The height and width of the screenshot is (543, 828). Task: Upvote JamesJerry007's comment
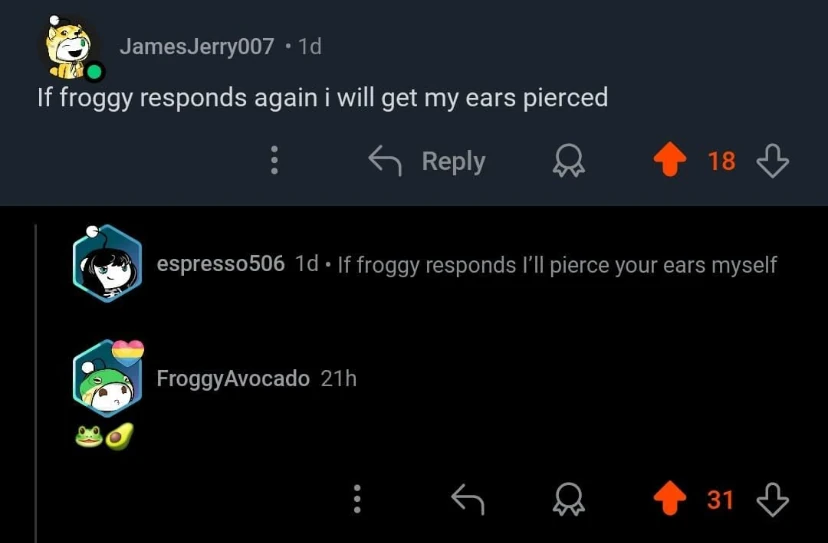tap(671, 161)
